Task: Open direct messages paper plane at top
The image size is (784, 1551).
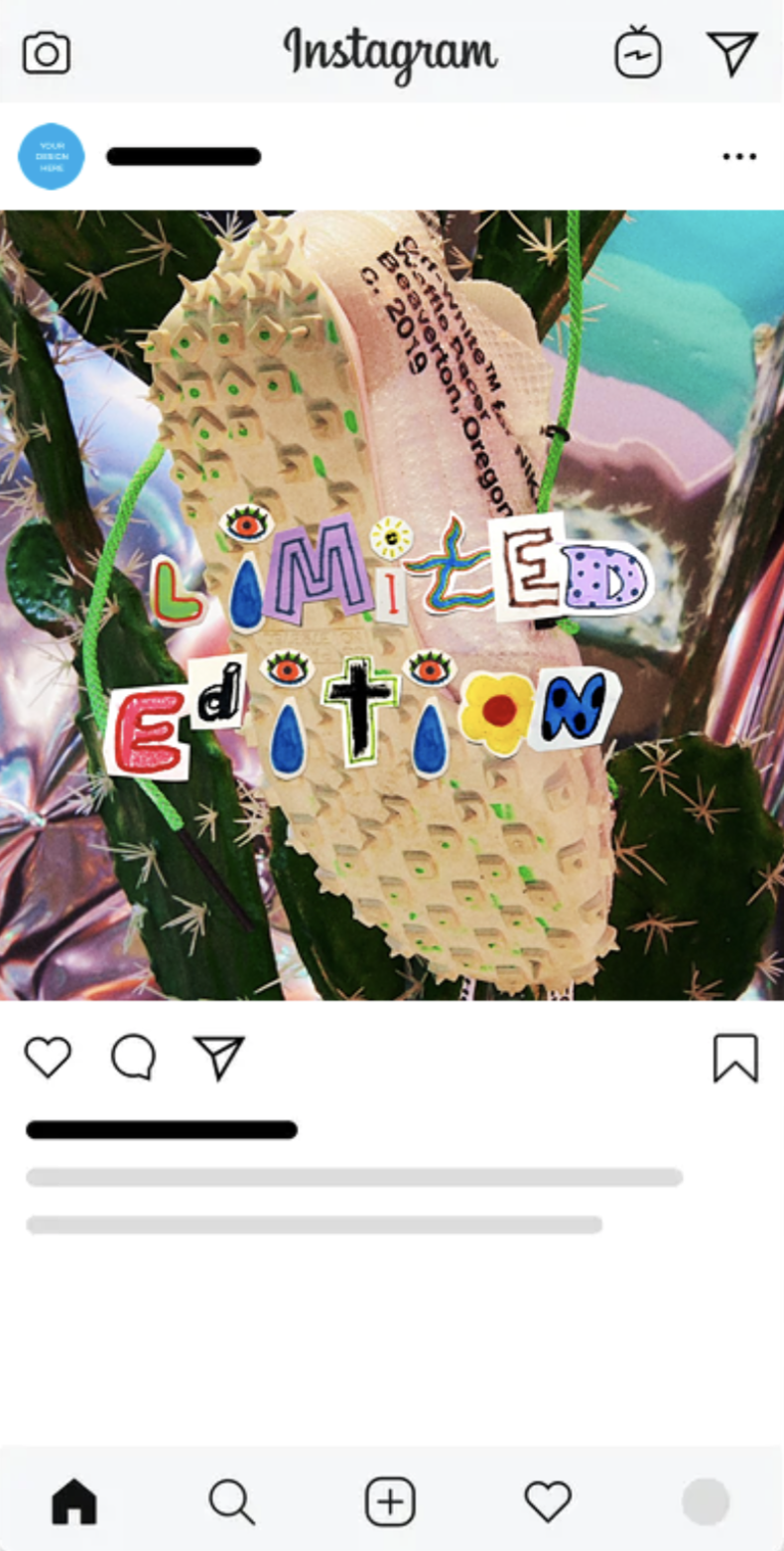Action: (x=732, y=53)
